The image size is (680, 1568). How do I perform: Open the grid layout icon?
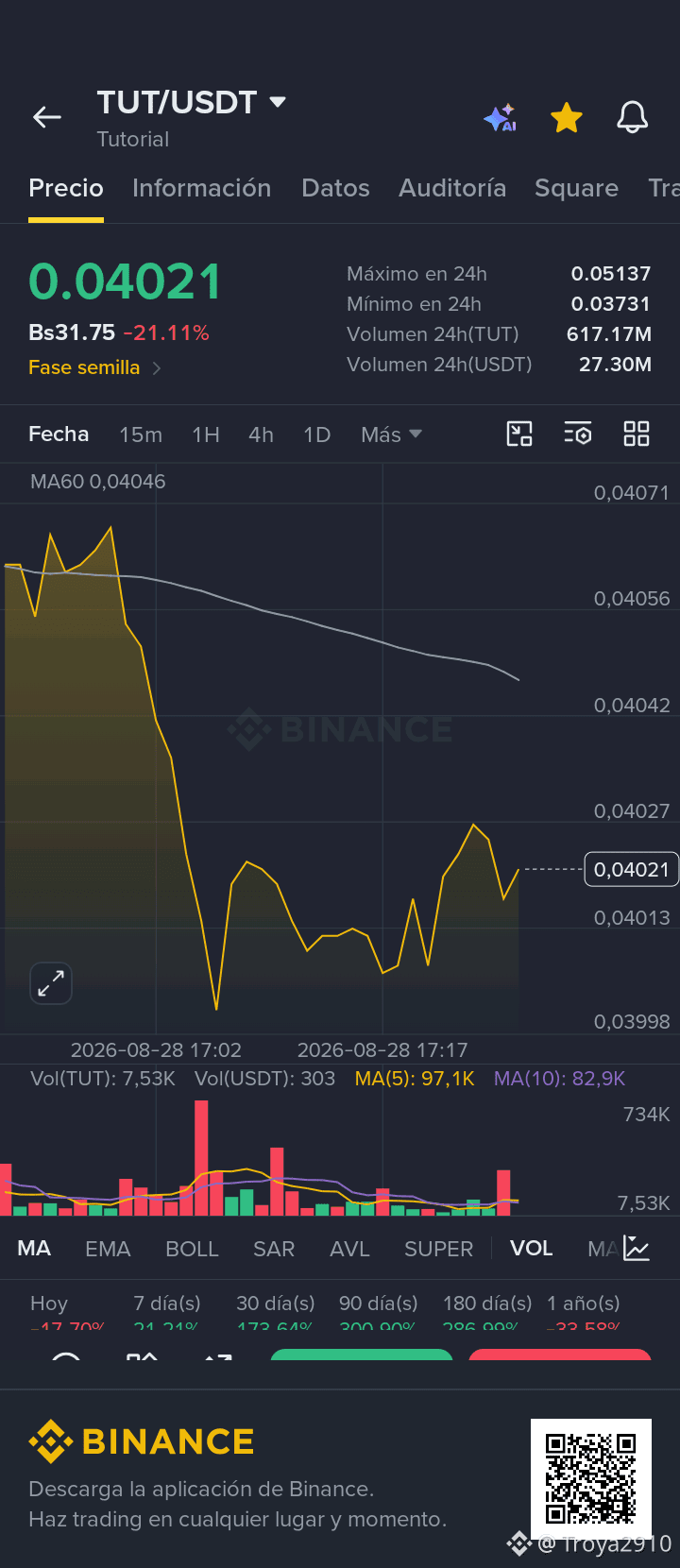point(637,434)
